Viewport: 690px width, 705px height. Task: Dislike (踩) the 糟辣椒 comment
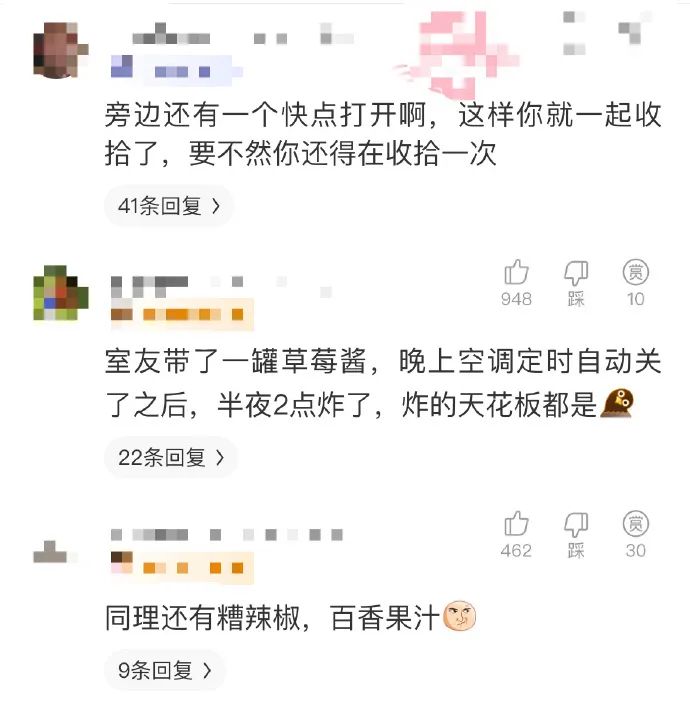point(576,524)
